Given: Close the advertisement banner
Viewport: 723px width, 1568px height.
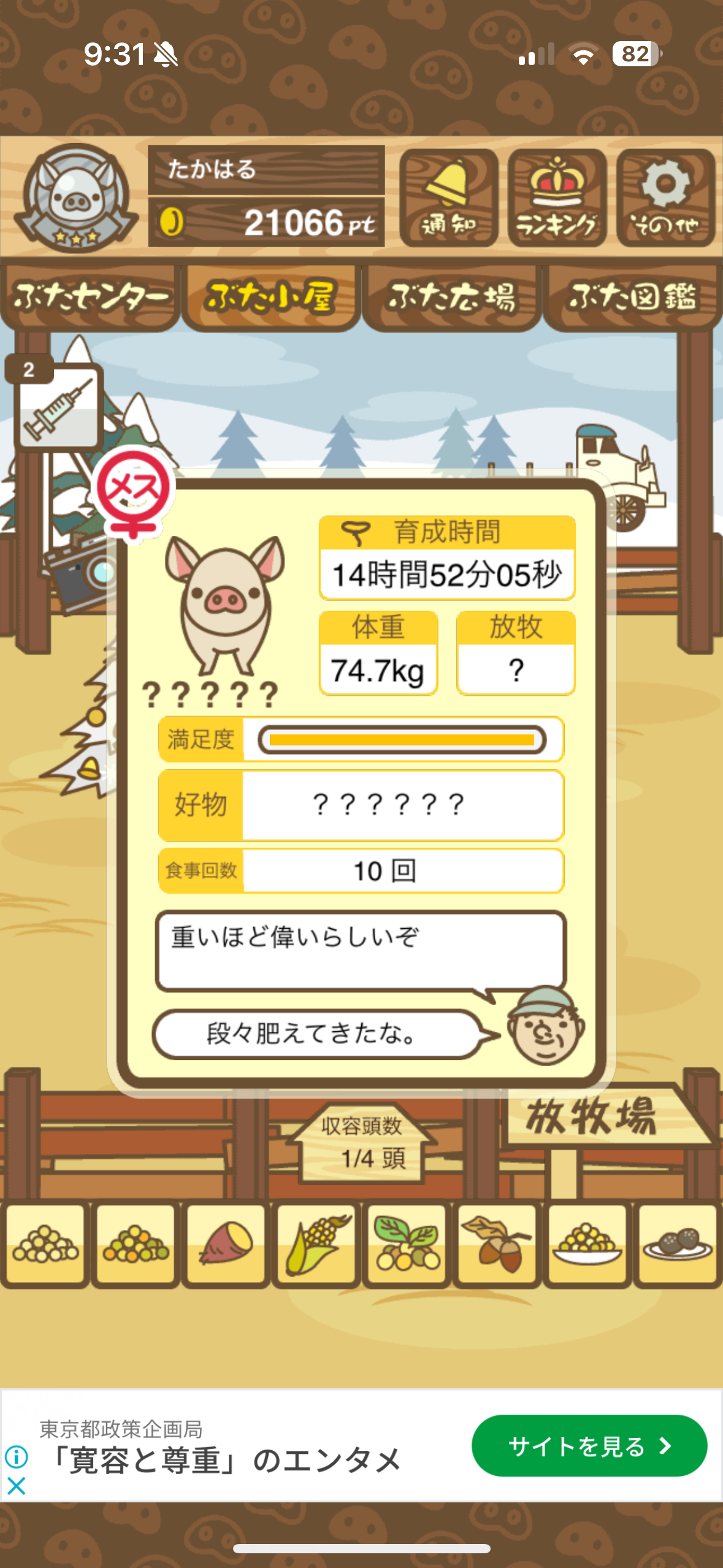Looking at the screenshot, I should coord(17,1486).
